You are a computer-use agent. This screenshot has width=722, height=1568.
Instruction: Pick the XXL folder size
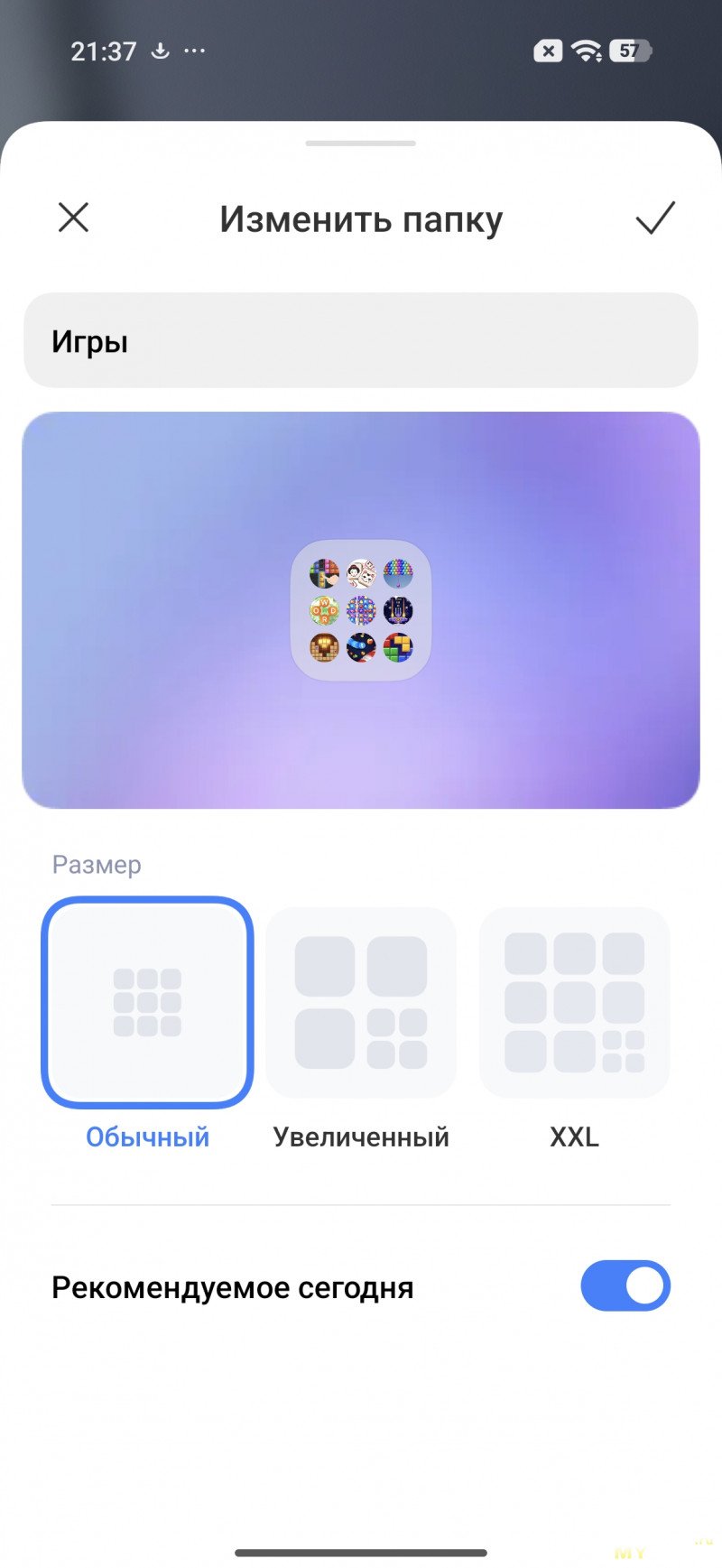point(574,1003)
